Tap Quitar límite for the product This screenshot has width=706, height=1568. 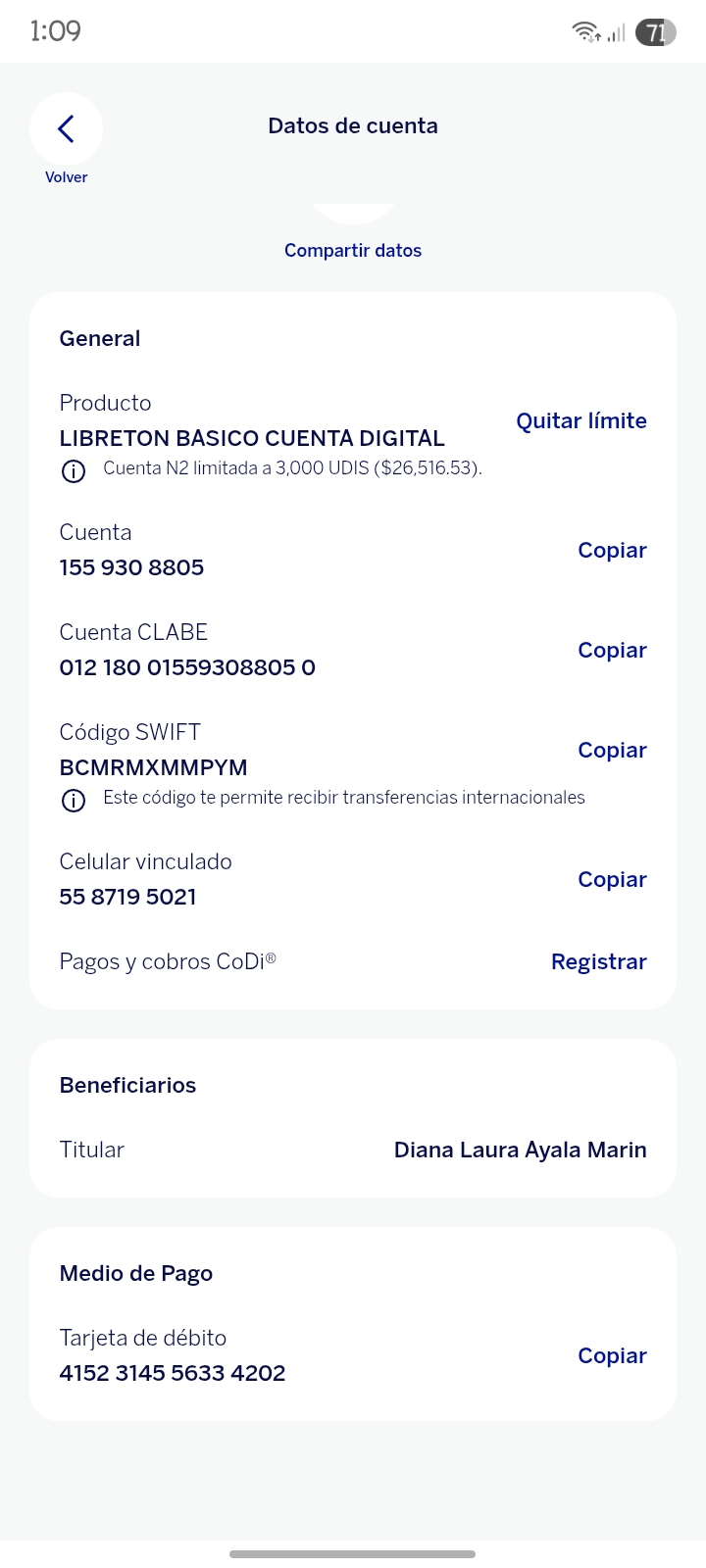pyautogui.click(x=581, y=420)
